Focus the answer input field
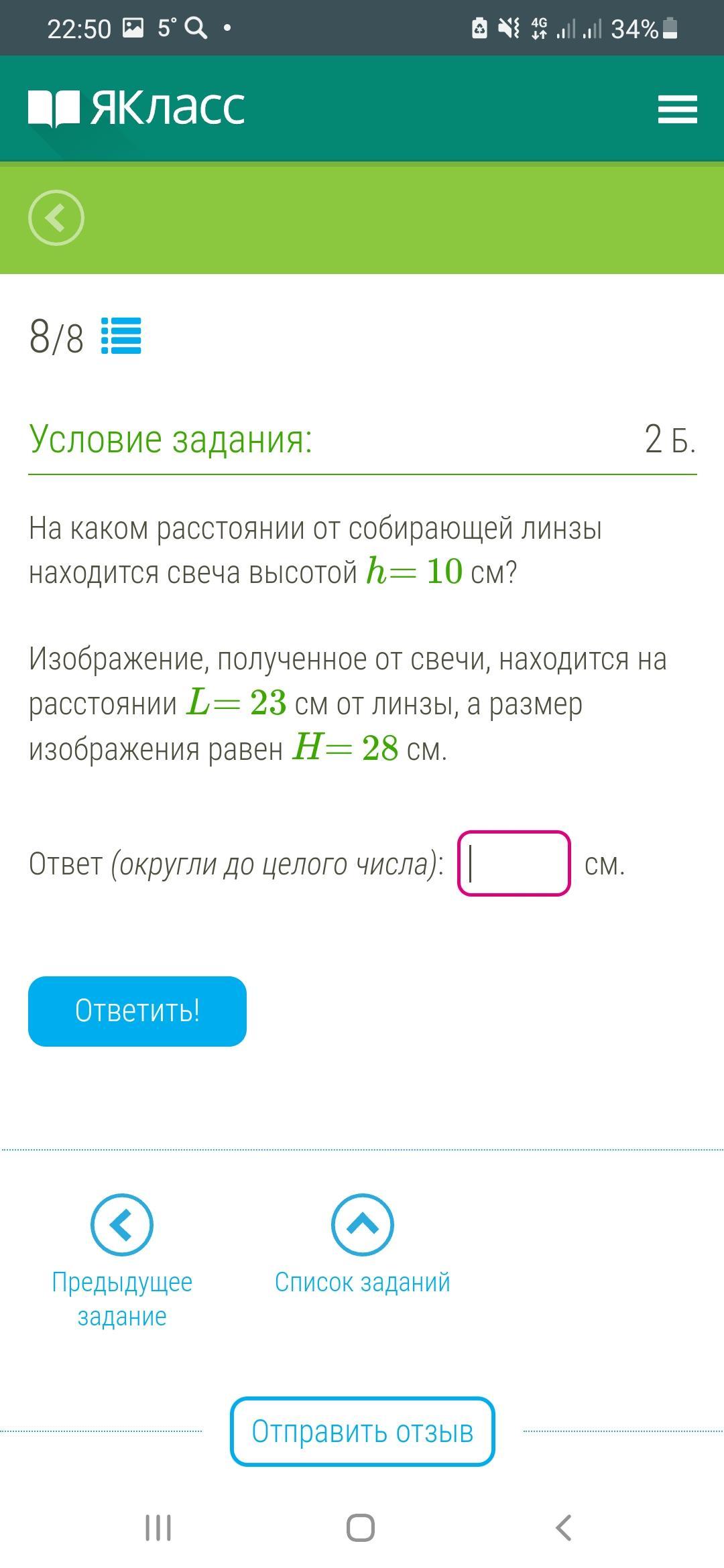Image resolution: width=724 pixels, height=1568 pixels. tap(514, 863)
